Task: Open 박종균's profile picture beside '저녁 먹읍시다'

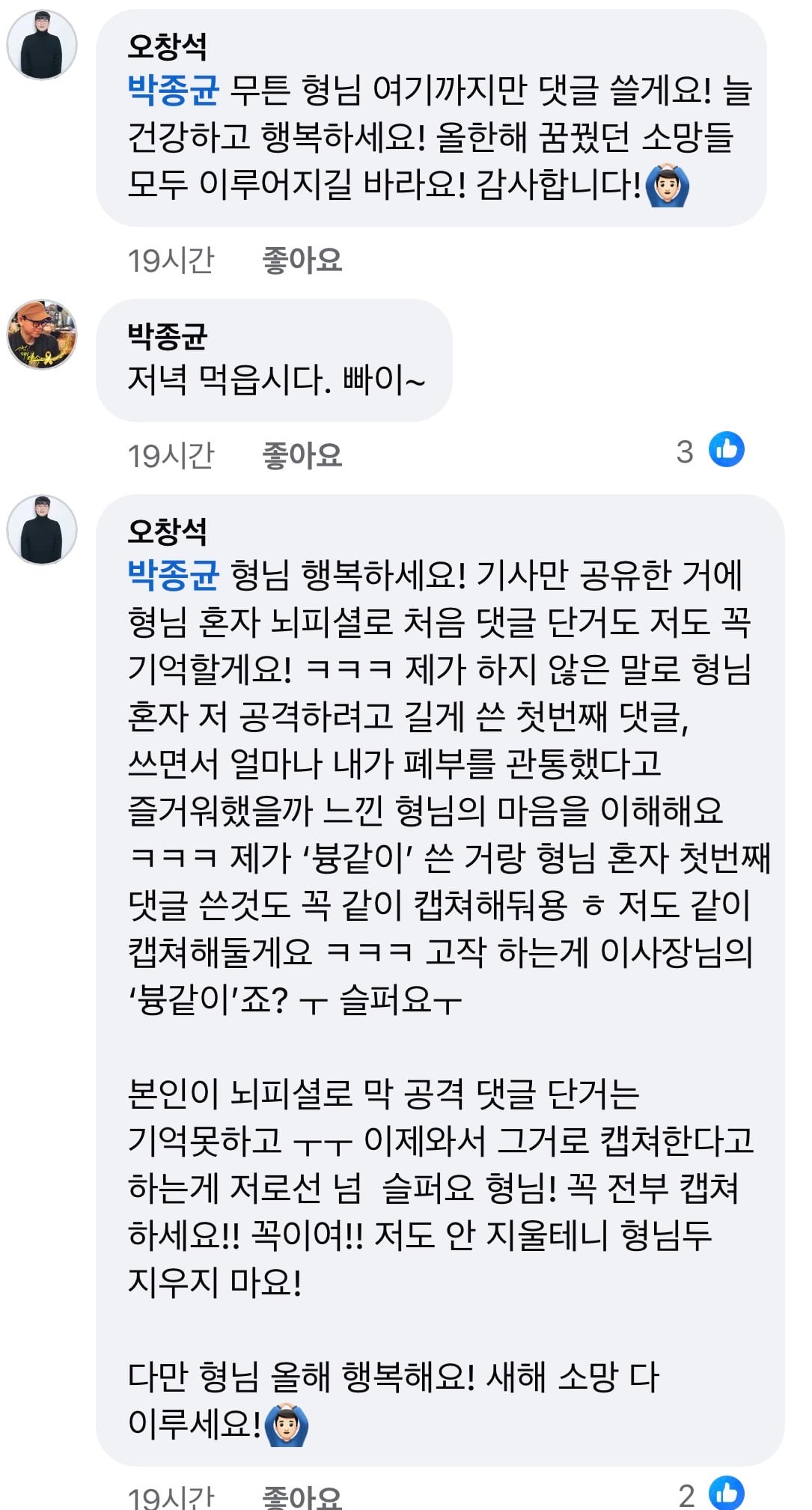Action: click(42, 335)
